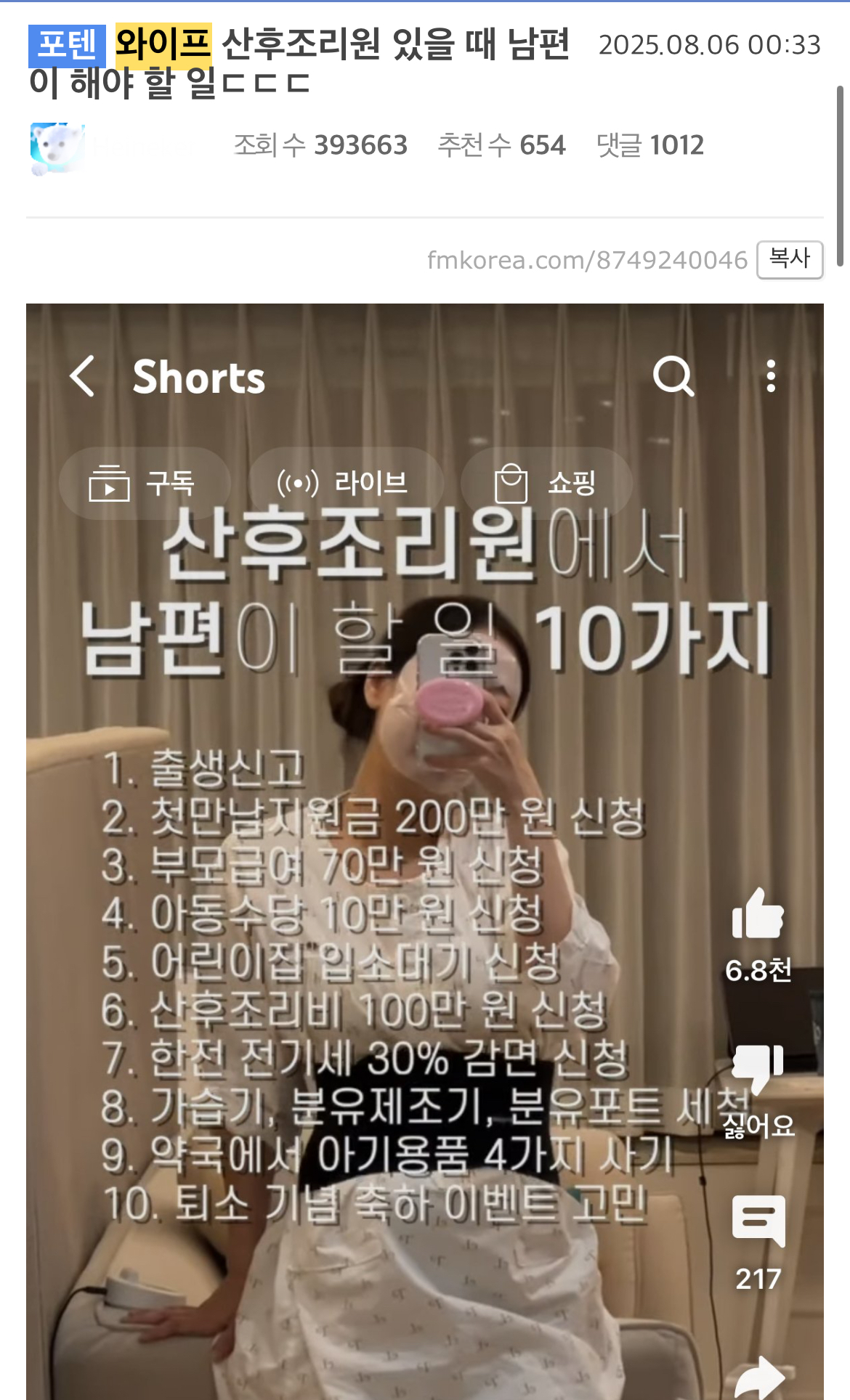Open the 포텐 category tag
This screenshot has height=1400, width=850.
point(67,45)
